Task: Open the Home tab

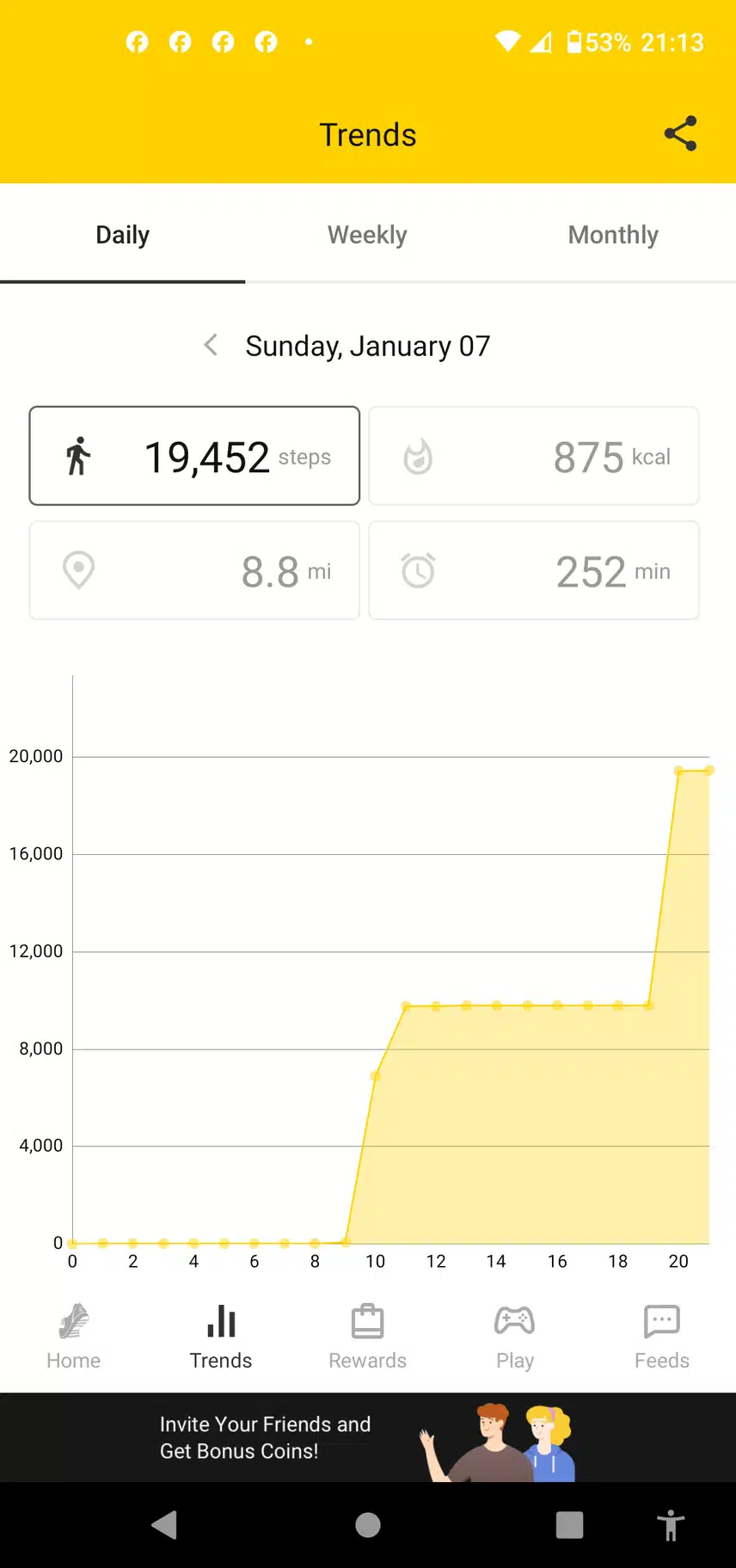Action: click(74, 1336)
